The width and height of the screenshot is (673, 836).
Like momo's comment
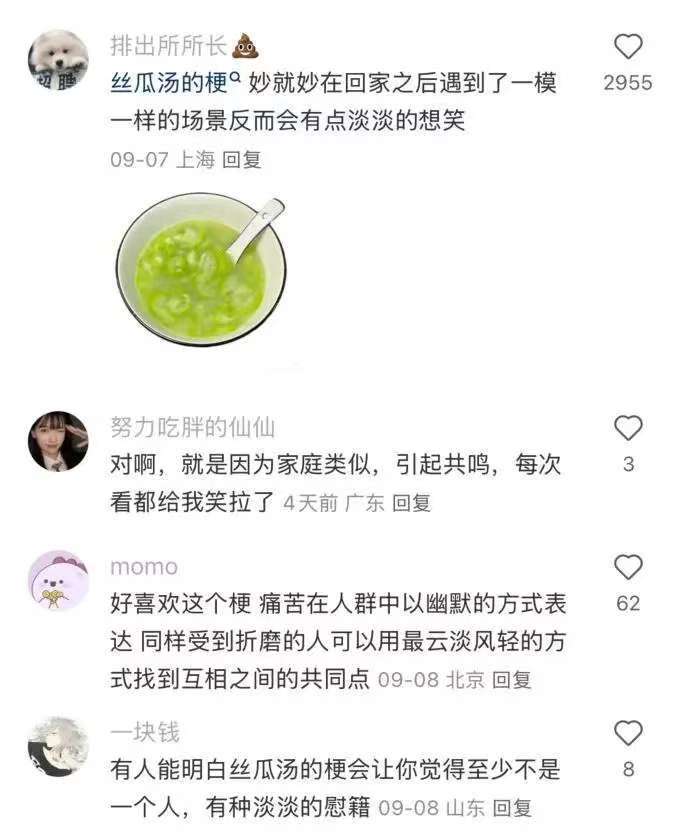click(x=627, y=568)
